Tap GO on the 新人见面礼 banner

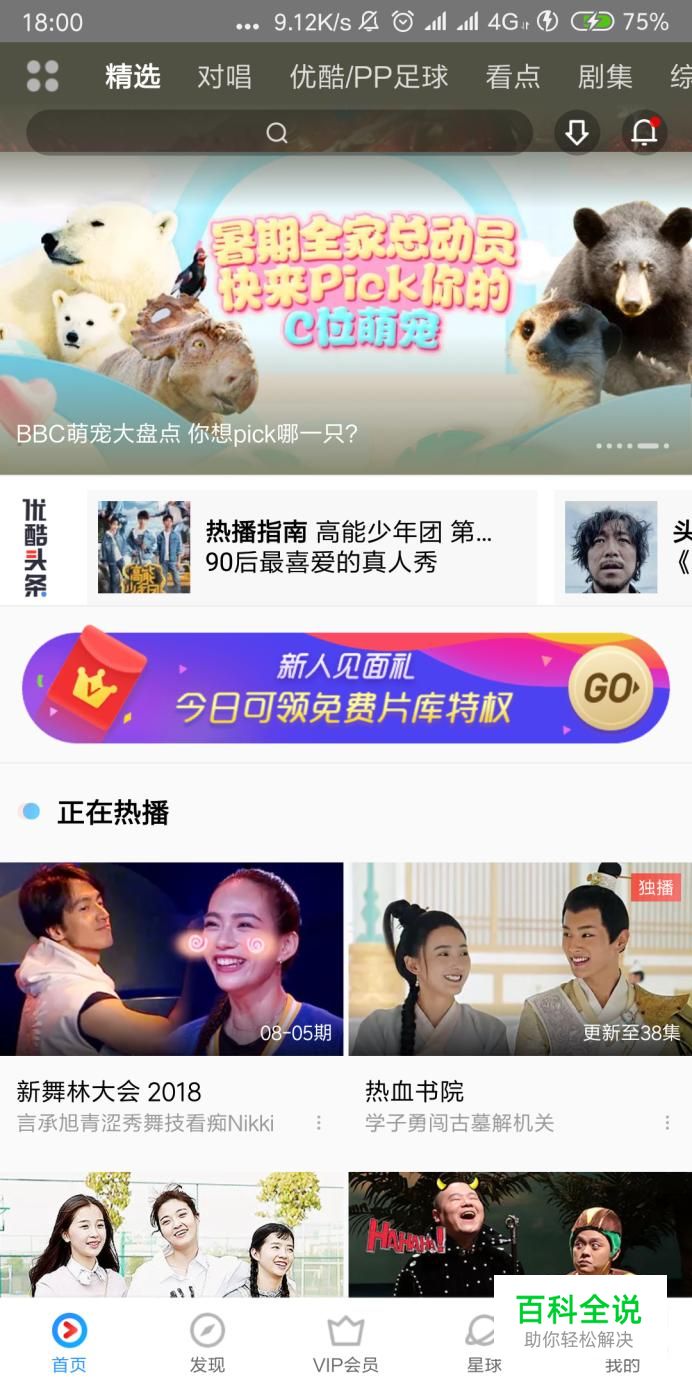(610, 688)
